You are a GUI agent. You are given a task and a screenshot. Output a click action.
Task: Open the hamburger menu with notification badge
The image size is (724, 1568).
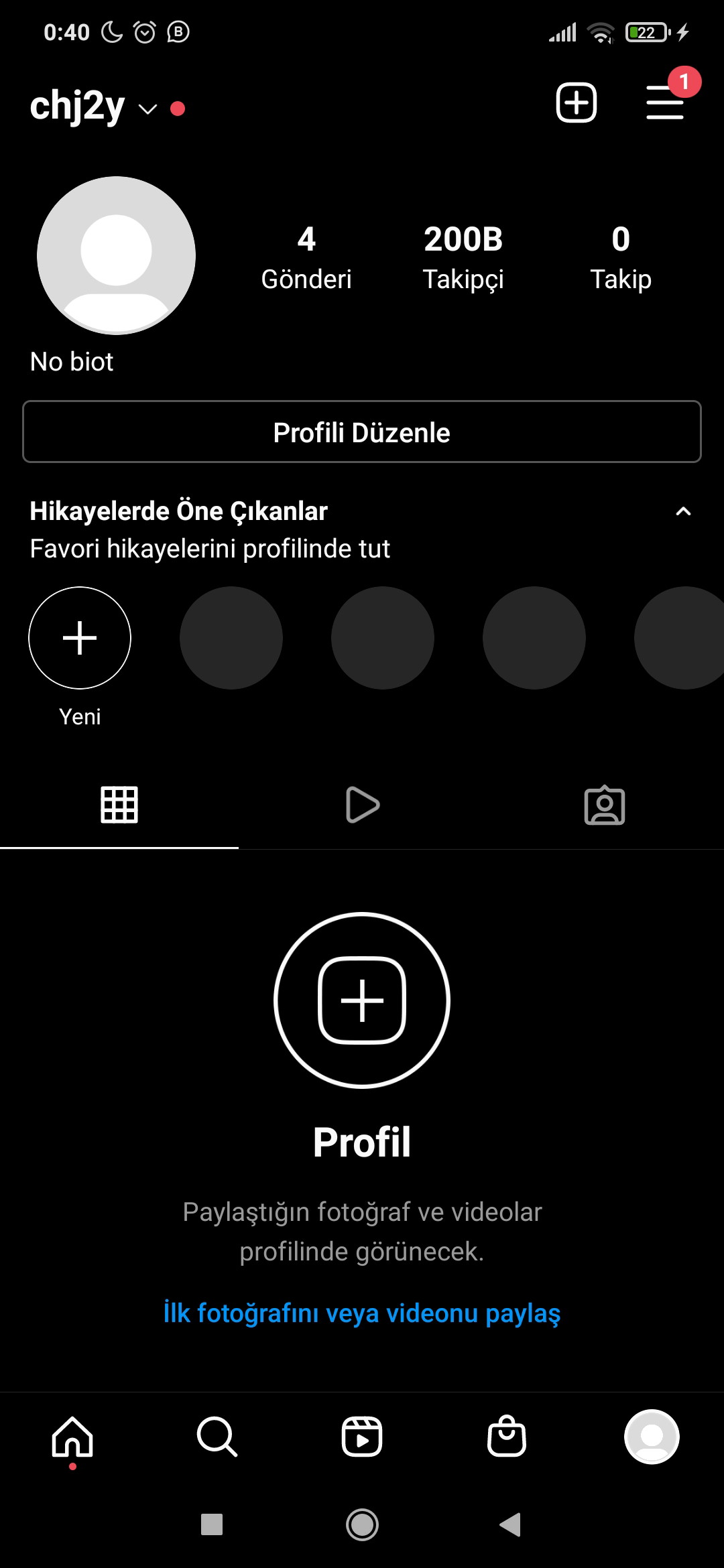665,102
